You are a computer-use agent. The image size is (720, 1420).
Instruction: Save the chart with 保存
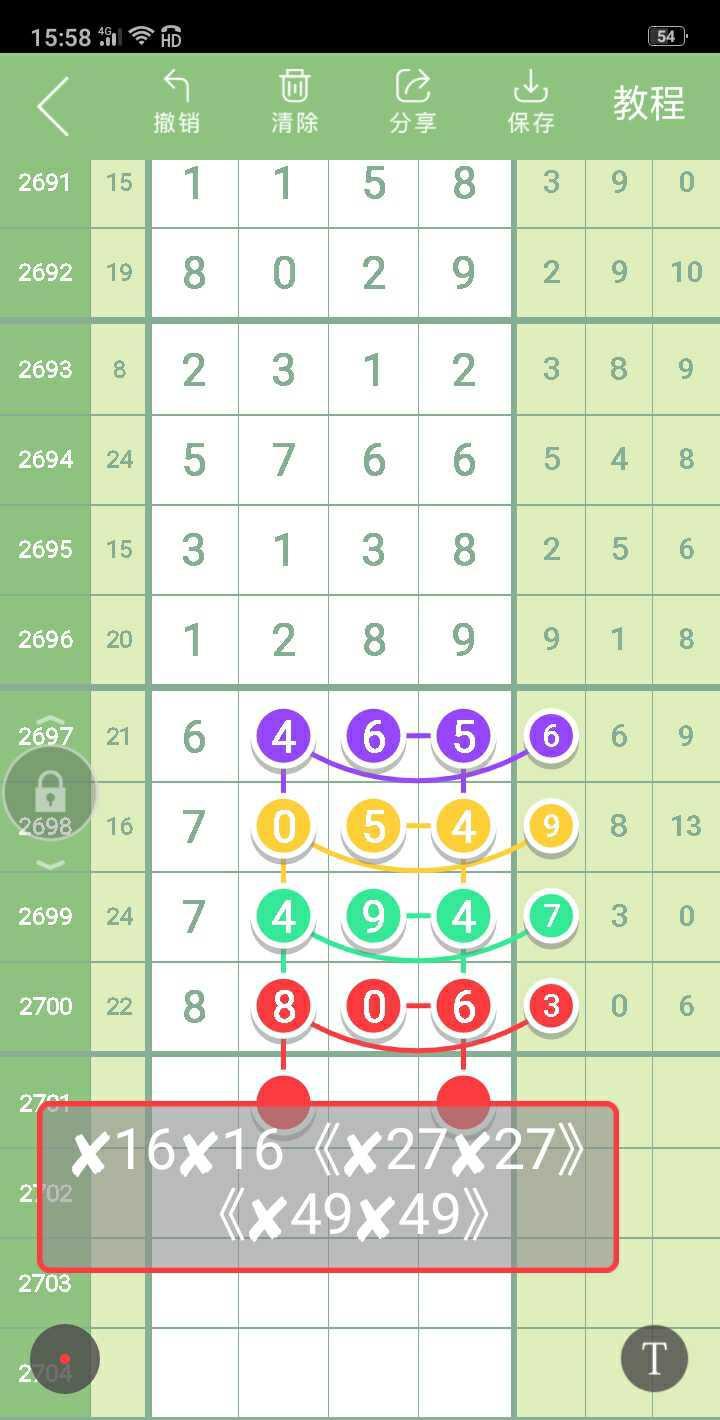pos(531,102)
